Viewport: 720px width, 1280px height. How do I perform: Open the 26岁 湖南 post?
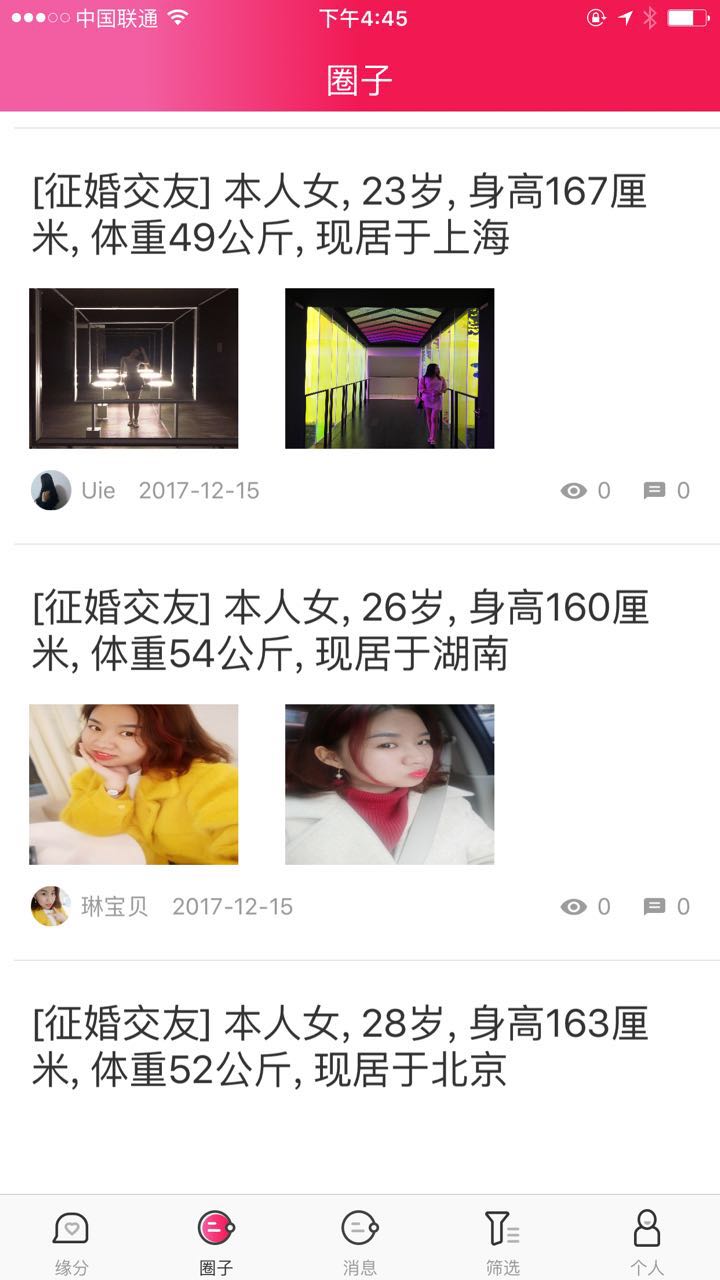pyautogui.click(x=340, y=630)
